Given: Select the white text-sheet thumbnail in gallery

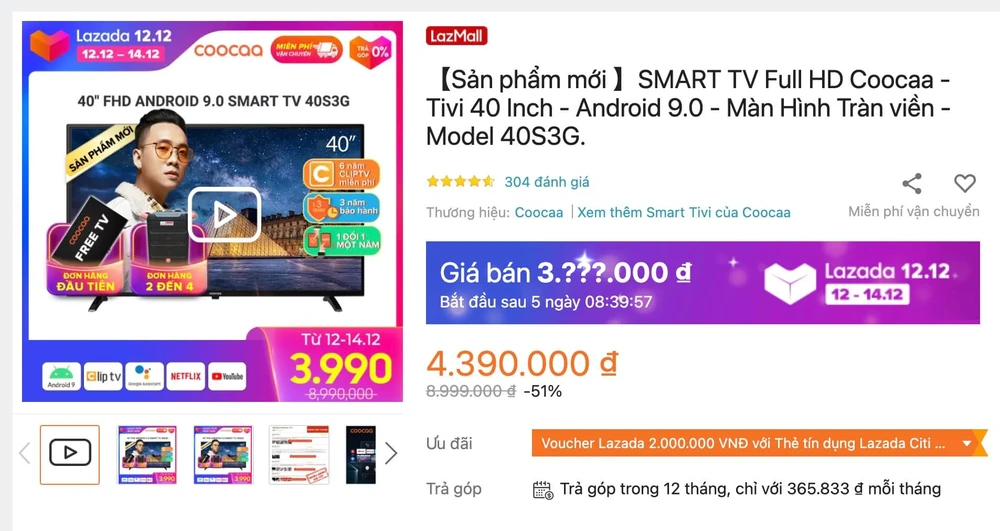Looking at the screenshot, I should pyautogui.click(x=298, y=454).
